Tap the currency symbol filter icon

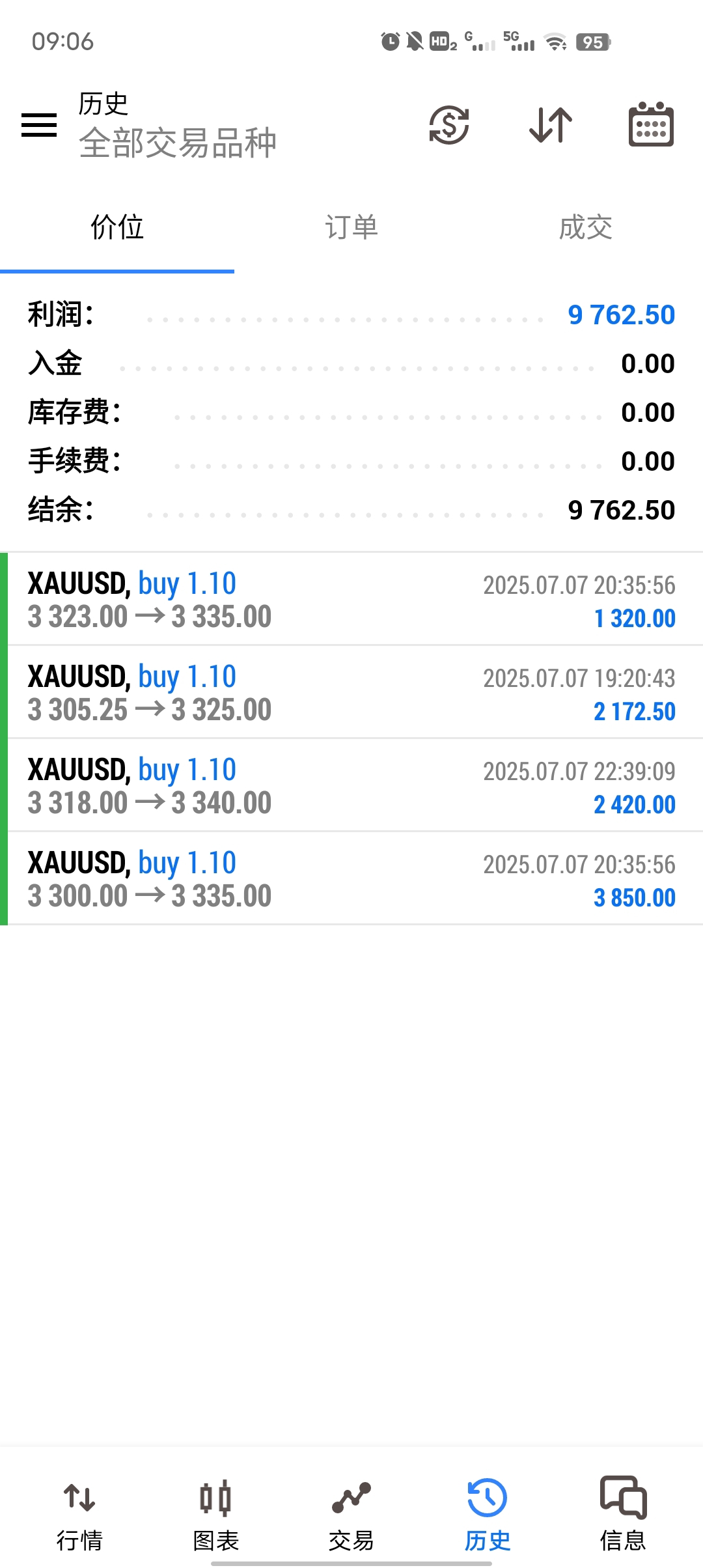point(449,125)
